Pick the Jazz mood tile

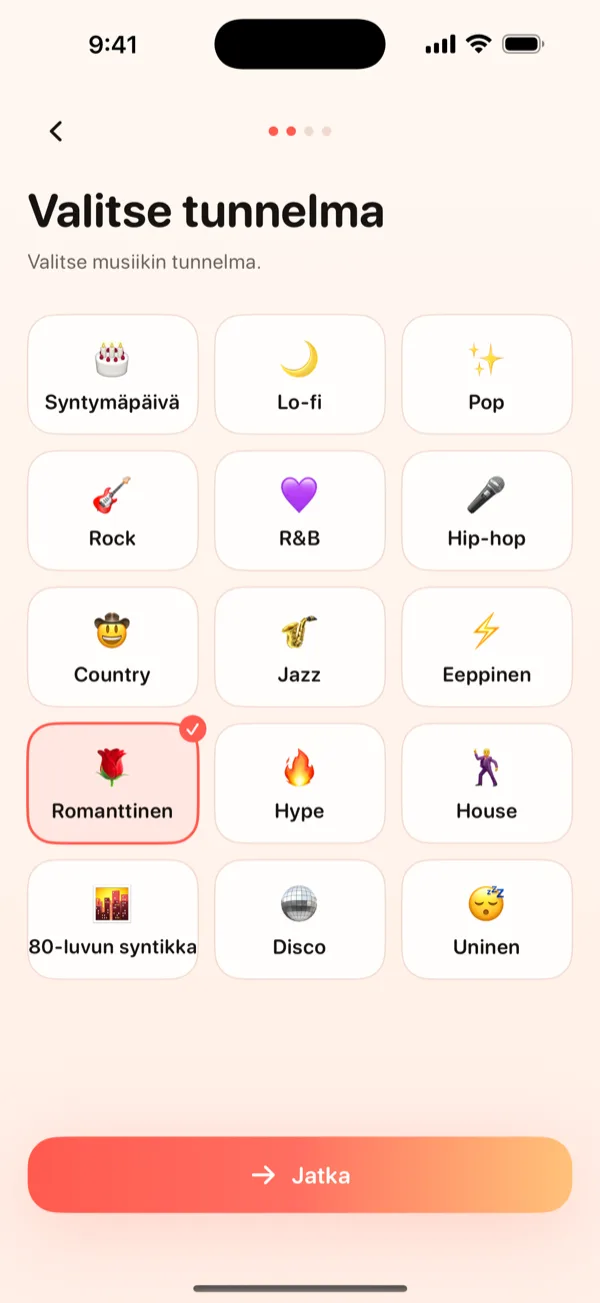click(300, 647)
